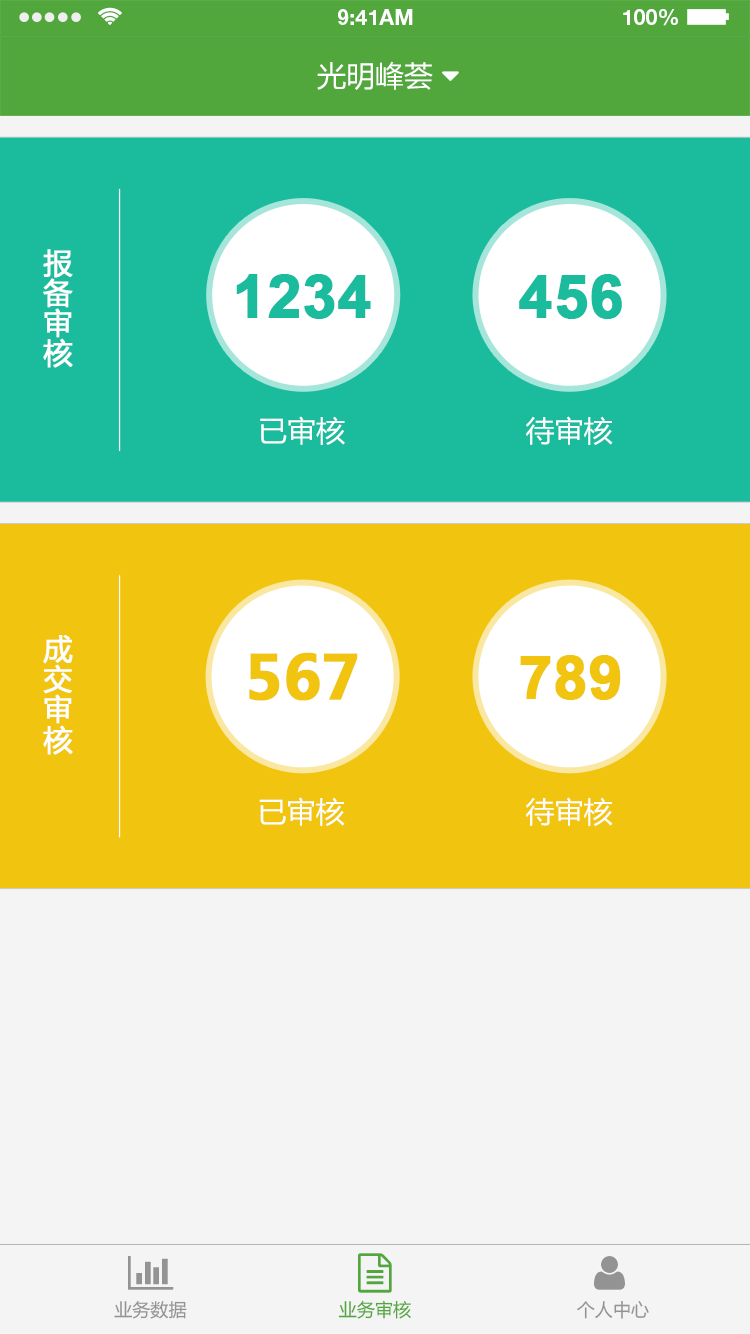The width and height of the screenshot is (750, 1334).
Task: Open 待审核 count 789 under 成交审核
Action: click(569, 677)
